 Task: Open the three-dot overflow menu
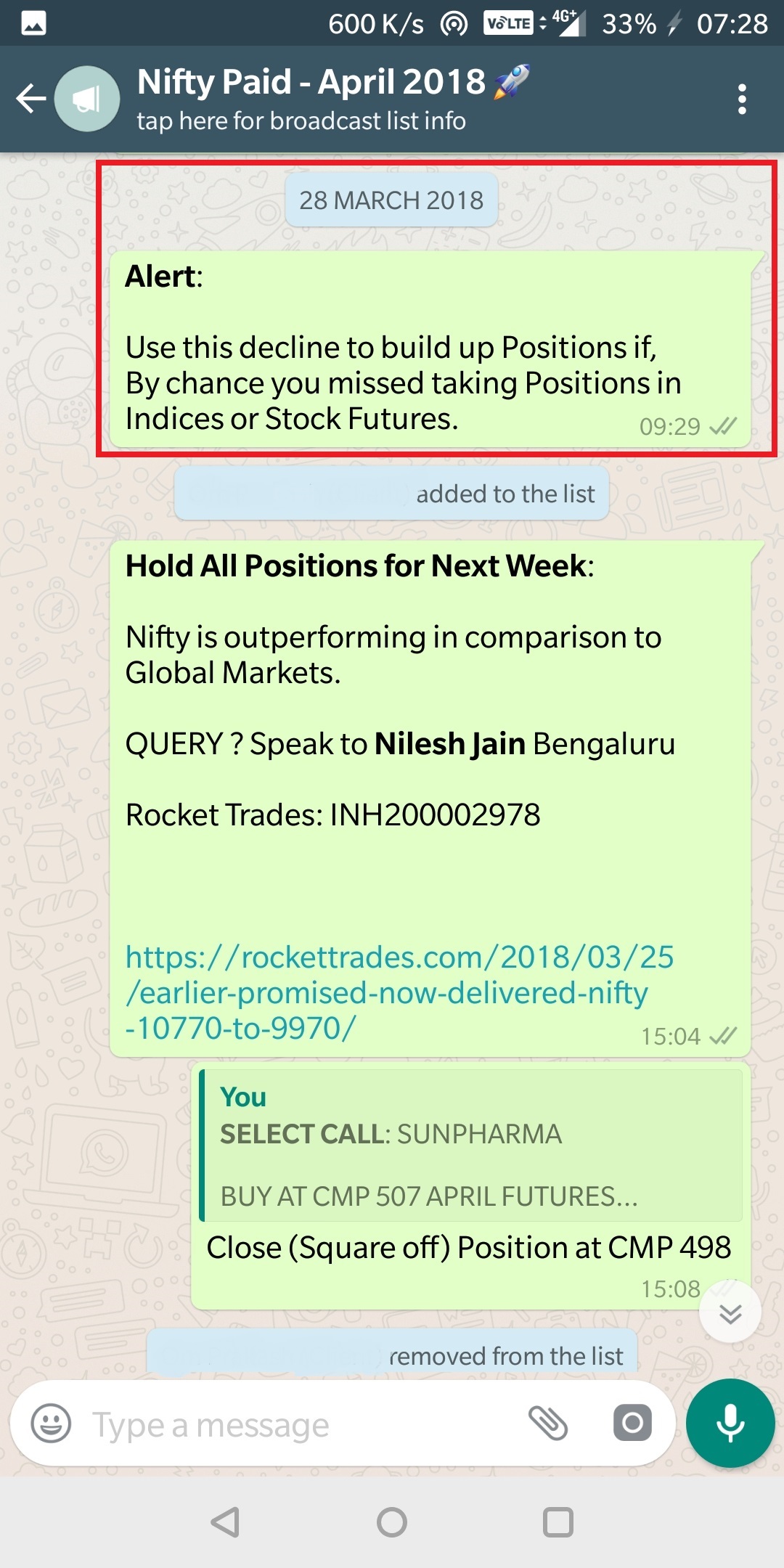(x=741, y=99)
